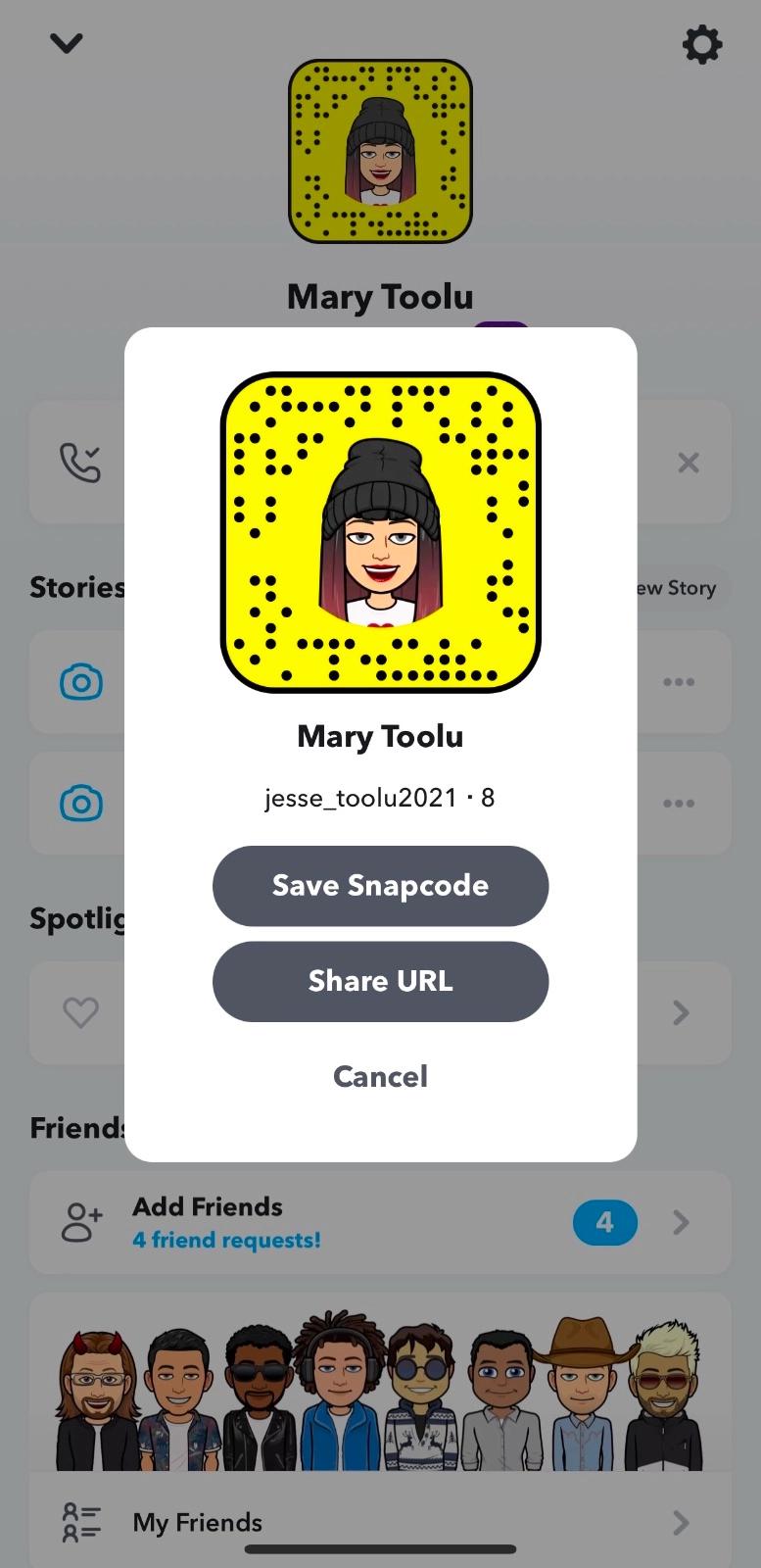Open Add Friends requests row
The height and width of the screenshot is (1568, 761).
380,1222
